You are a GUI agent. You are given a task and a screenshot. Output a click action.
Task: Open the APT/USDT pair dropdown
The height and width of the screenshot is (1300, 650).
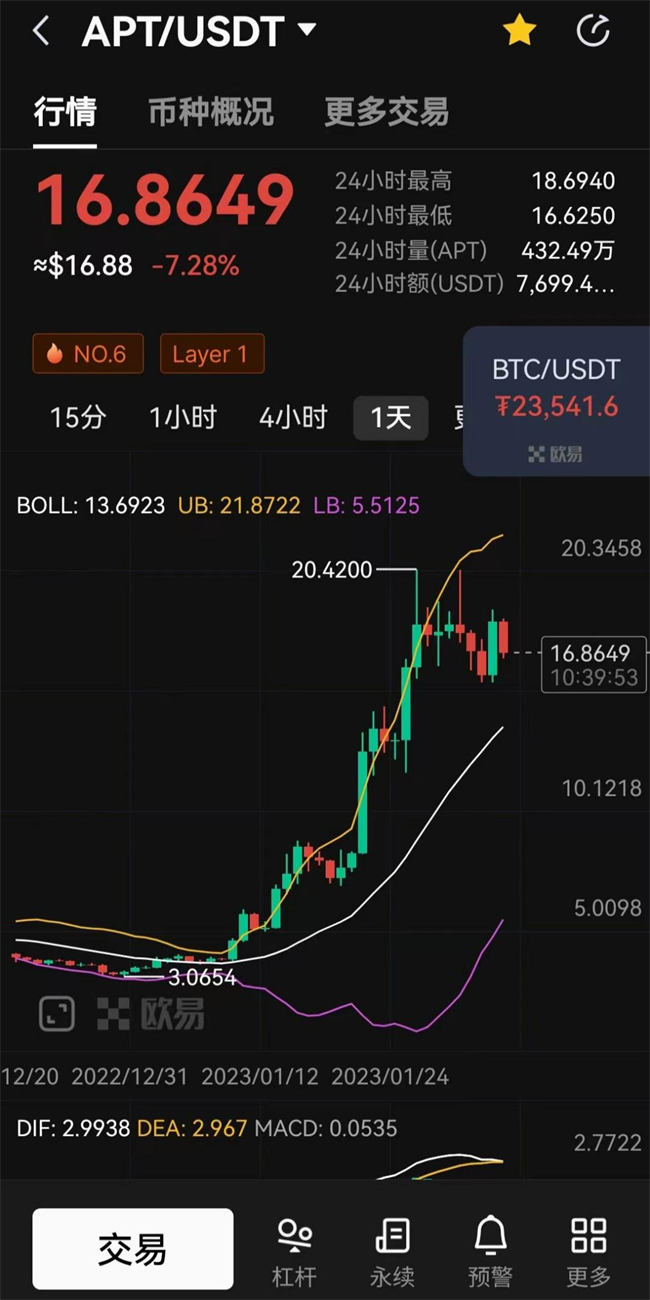[x=199, y=31]
